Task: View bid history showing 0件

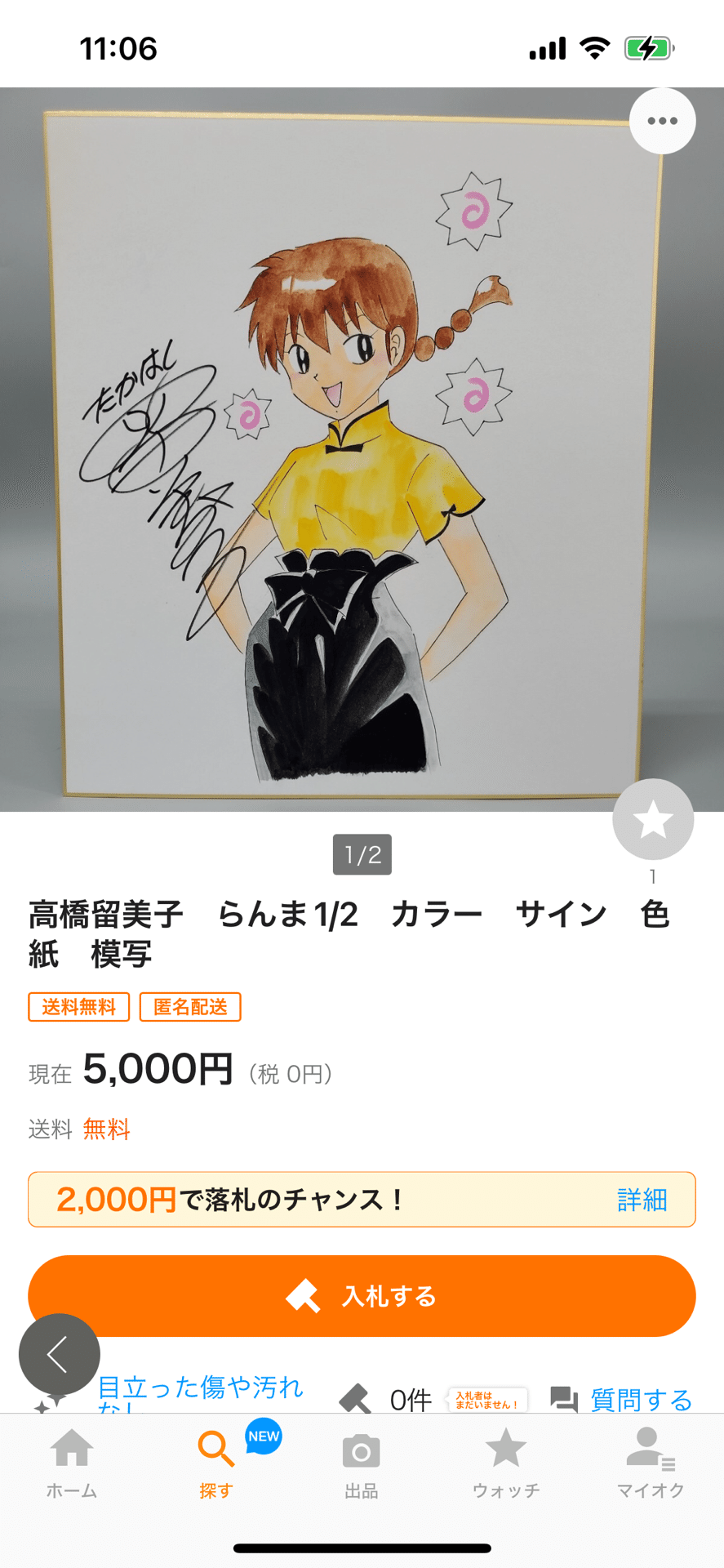Action: pos(388,1399)
